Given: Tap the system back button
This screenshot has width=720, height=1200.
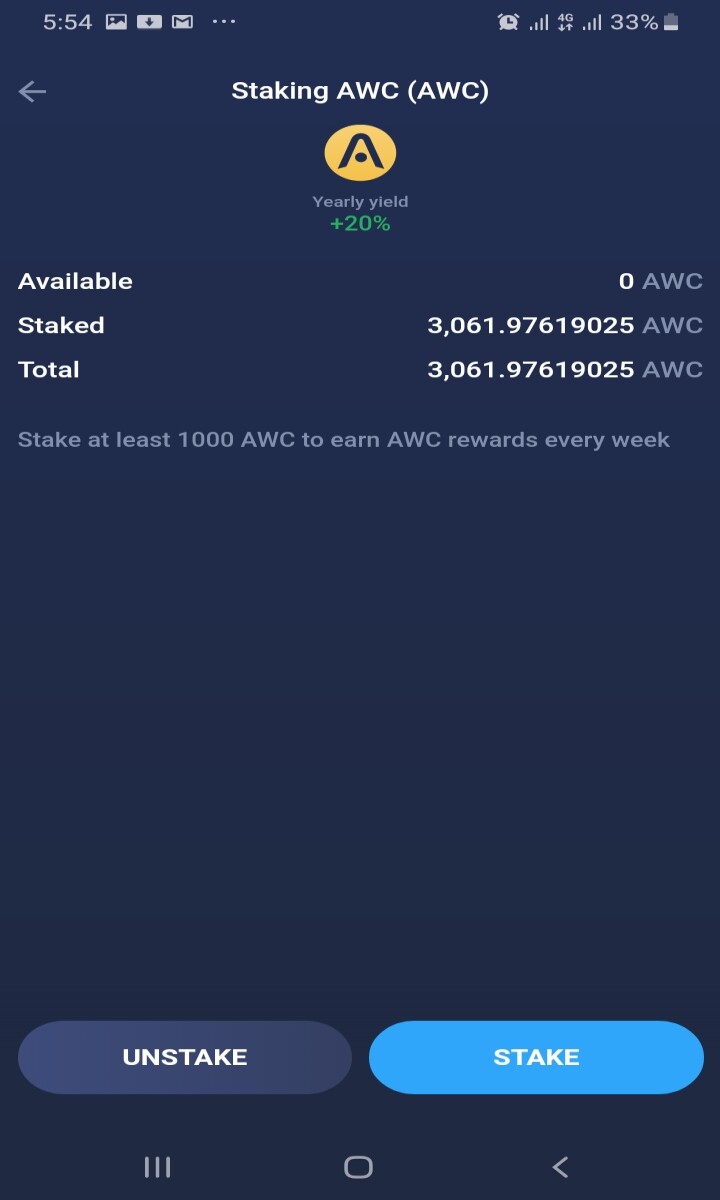Looking at the screenshot, I should point(561,1166).
